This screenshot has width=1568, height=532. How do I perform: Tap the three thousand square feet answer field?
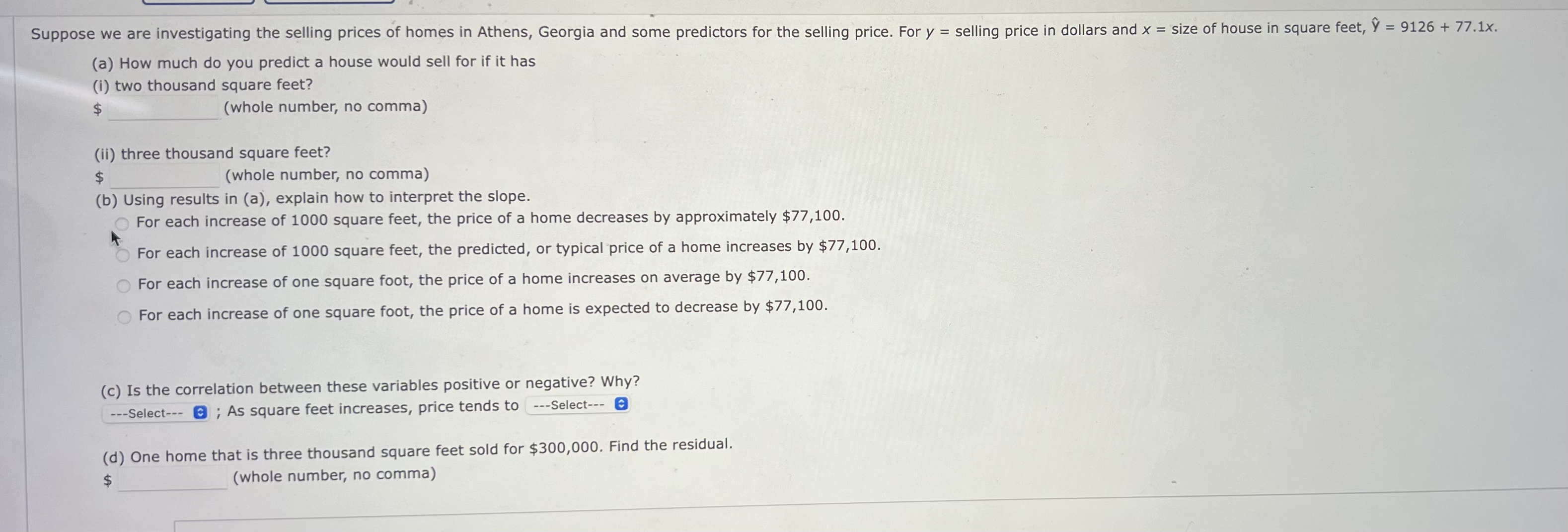[x=164, y=176]
